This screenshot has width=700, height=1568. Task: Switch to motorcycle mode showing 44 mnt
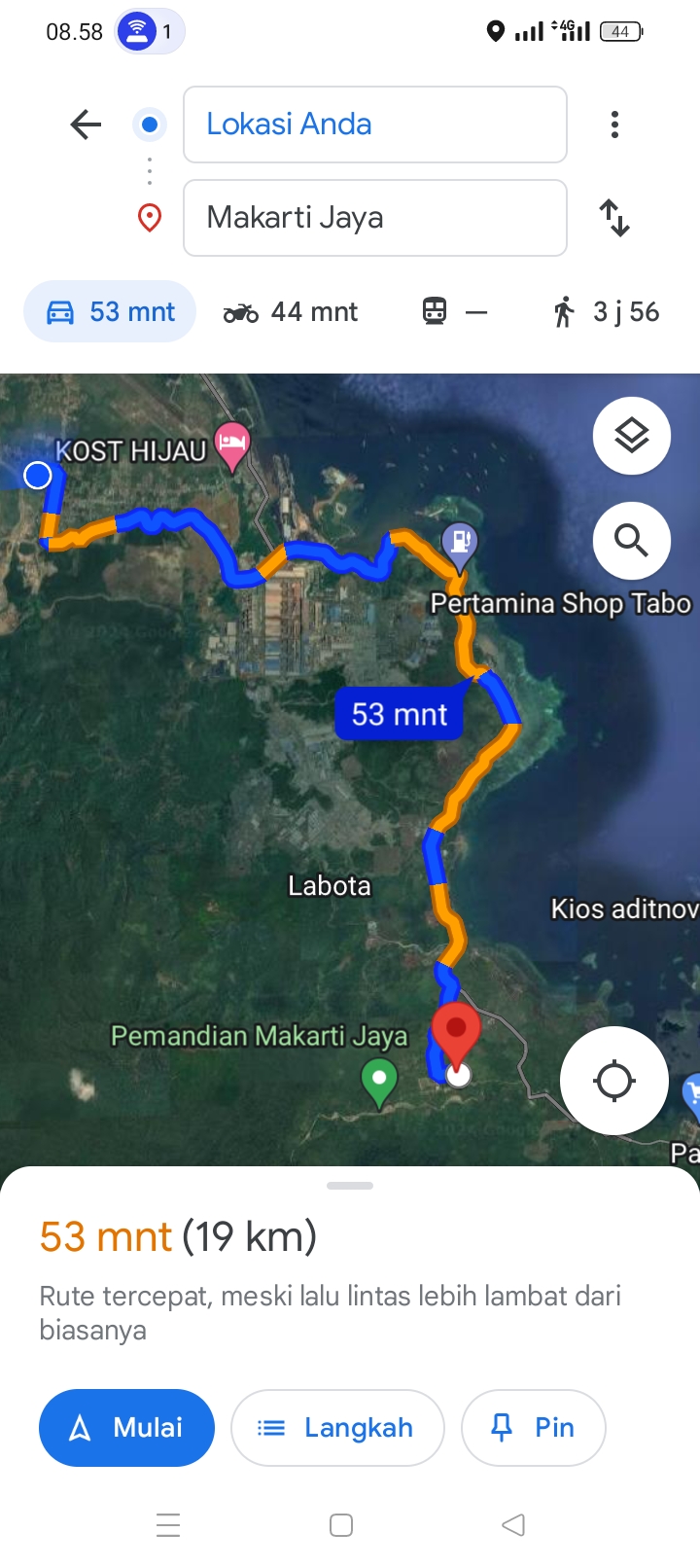tap(291, 312)
